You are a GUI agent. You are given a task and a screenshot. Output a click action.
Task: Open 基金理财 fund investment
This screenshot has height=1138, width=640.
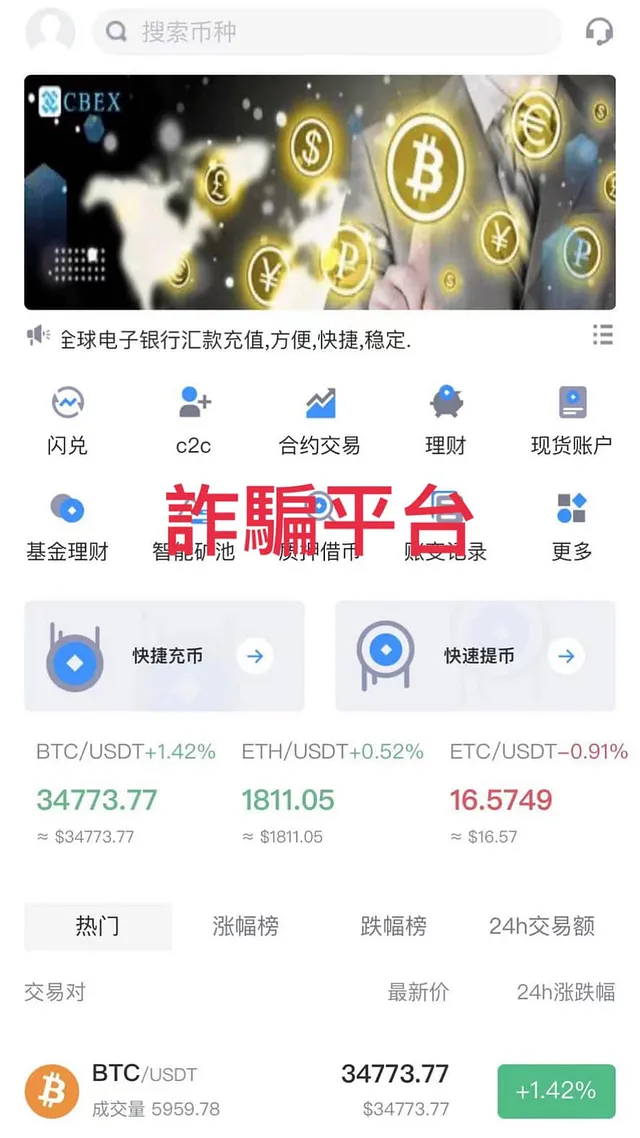[67, 526]
